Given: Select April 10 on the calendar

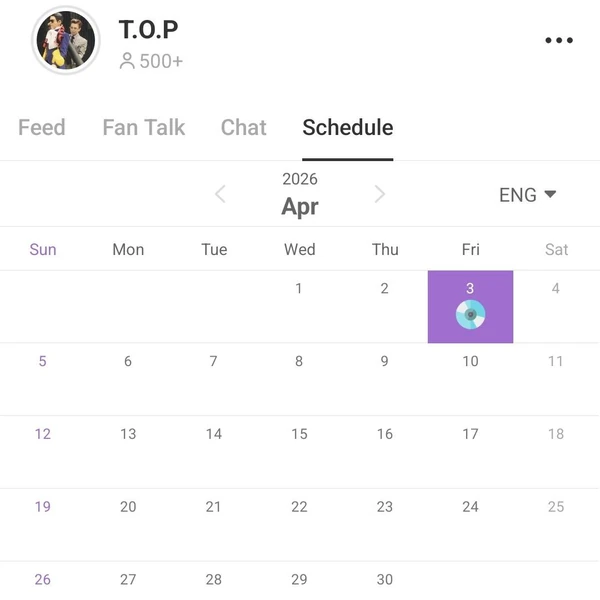Looking at the screenshot, I should tap(470, 378).
